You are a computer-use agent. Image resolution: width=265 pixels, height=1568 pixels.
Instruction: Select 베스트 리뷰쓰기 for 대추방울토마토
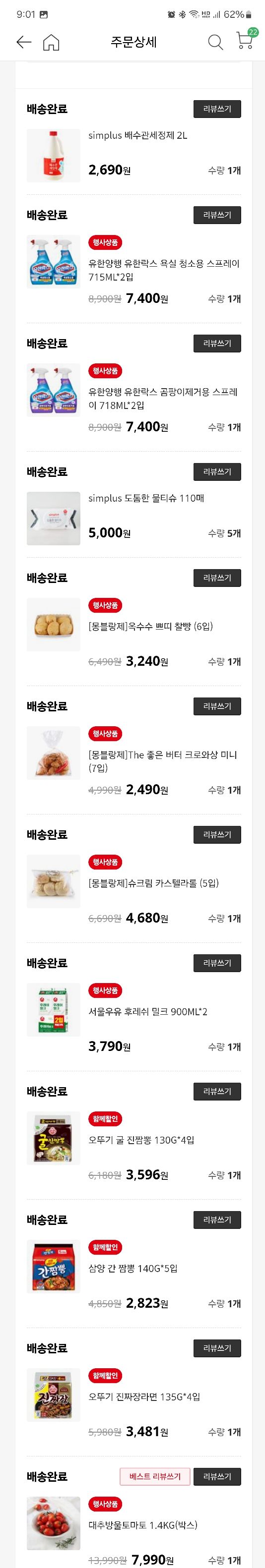tap(155, 1477)
